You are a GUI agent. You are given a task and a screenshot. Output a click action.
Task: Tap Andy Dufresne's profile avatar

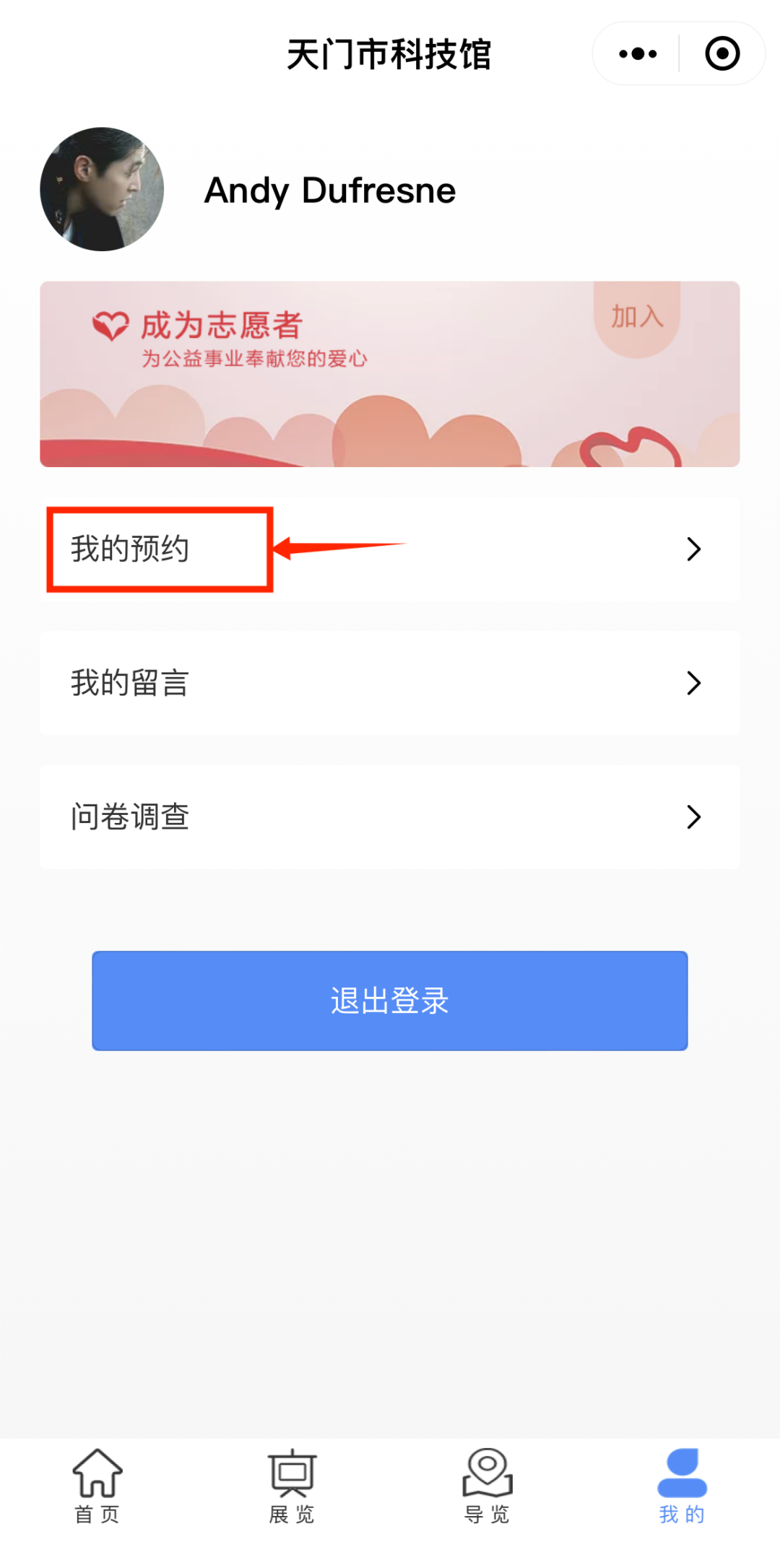tap(102, 190)
